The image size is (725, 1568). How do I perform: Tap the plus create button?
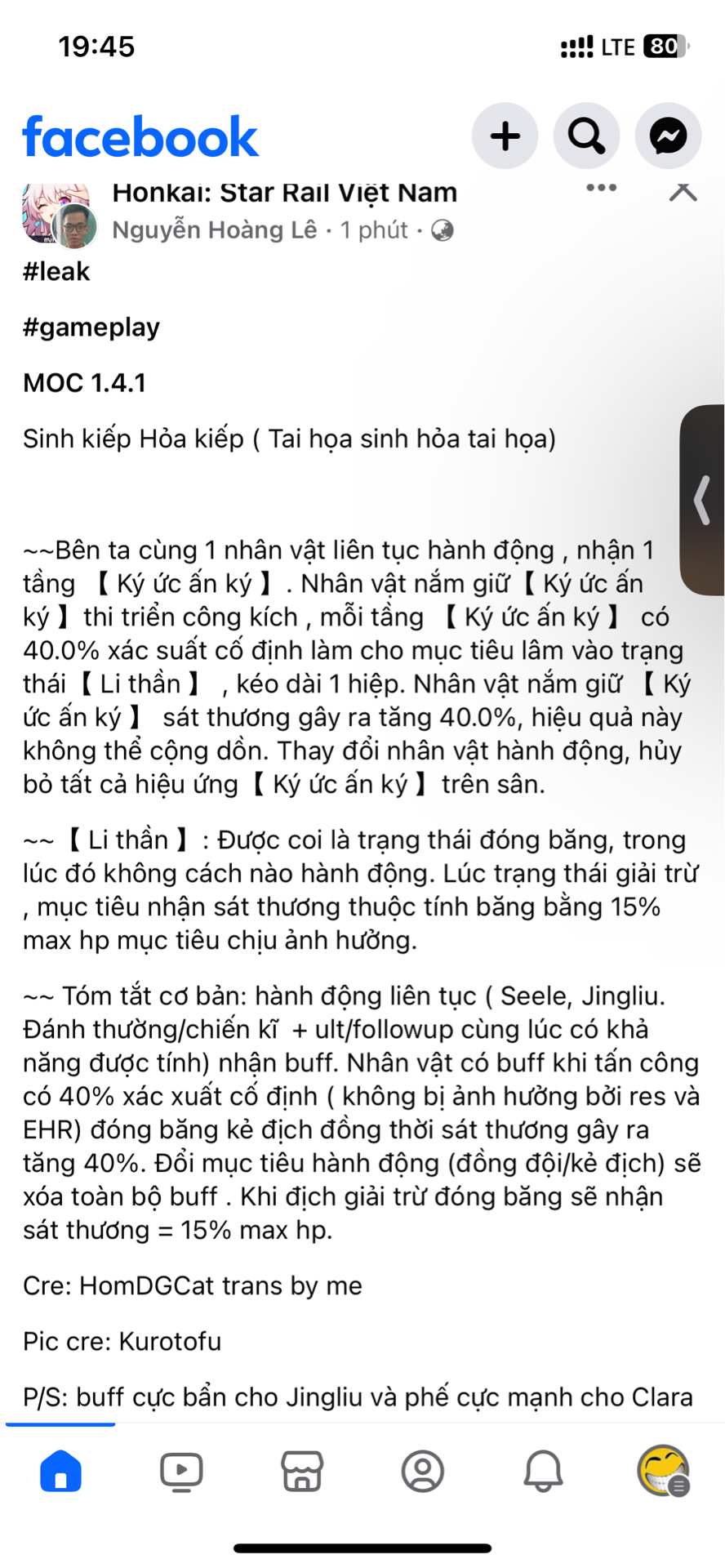[x=505, y=136]
